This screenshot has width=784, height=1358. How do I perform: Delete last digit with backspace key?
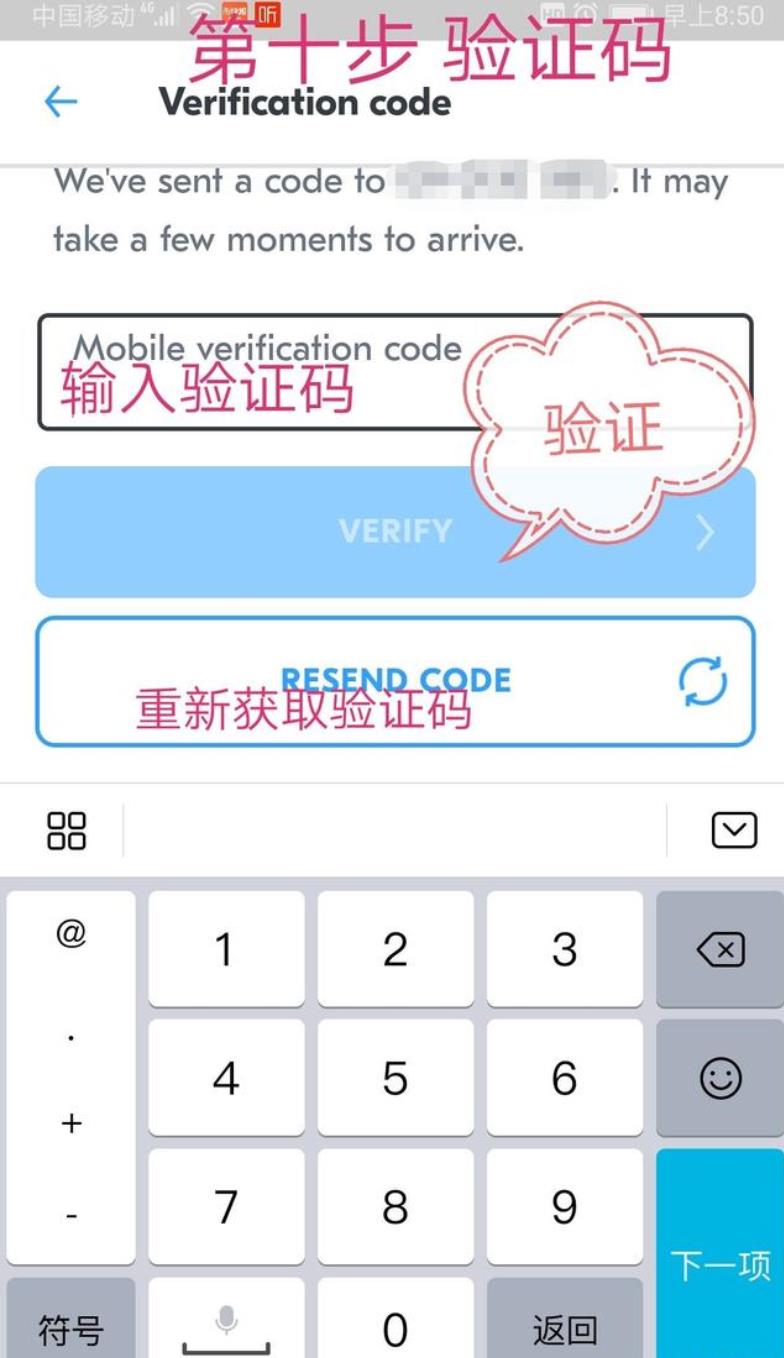(720, 949)
